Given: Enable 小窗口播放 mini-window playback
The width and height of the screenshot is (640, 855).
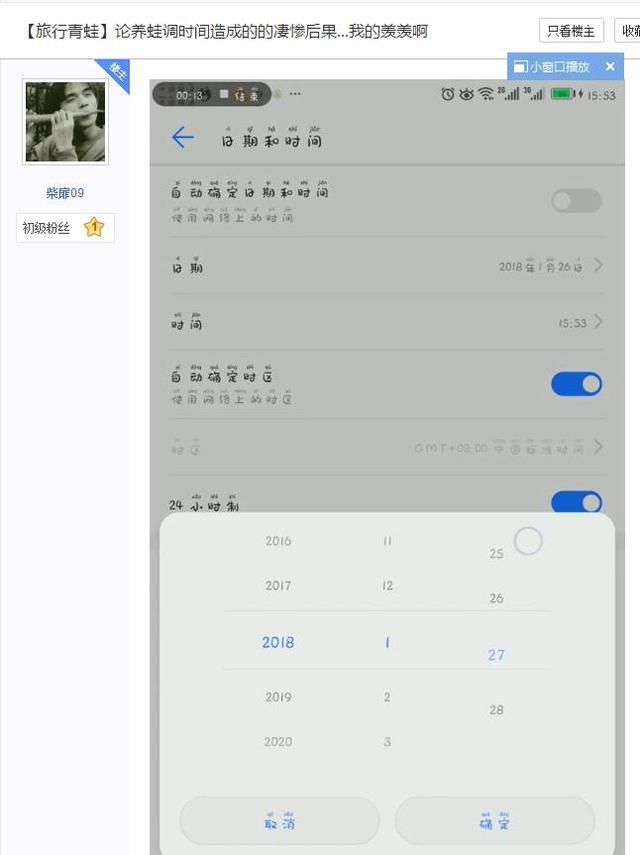Looking at the screenshot, I should click(x=552, y=67).
